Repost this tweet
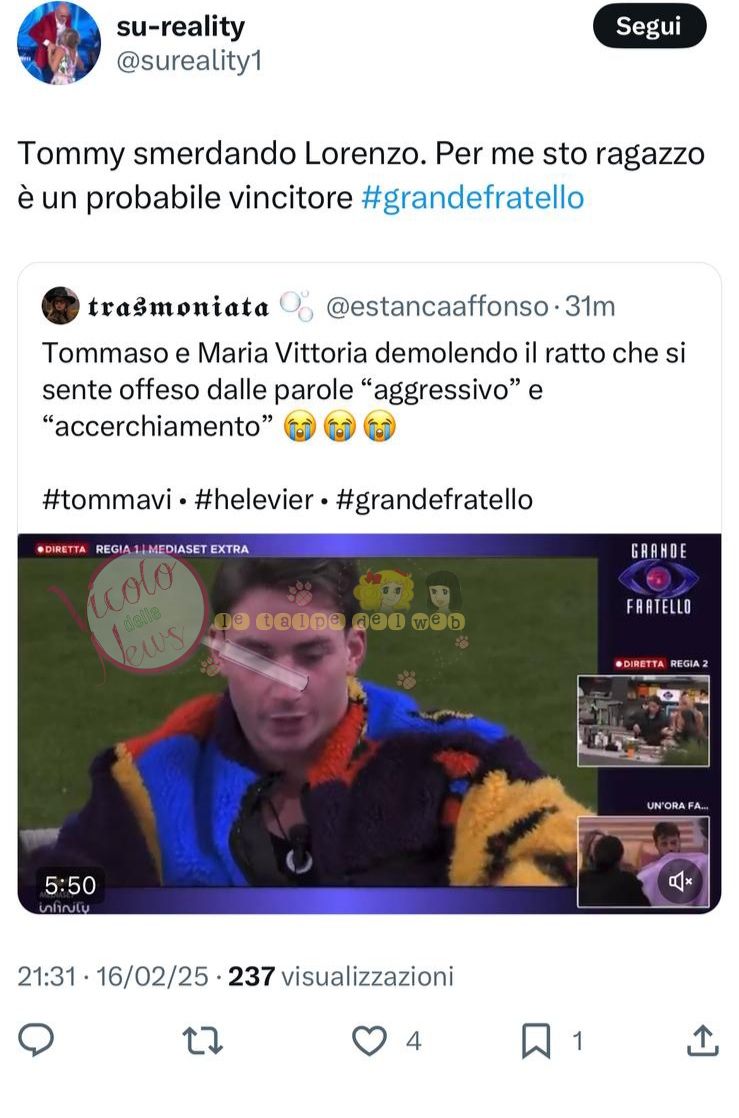The image size is (739, 1118). (x=204, y=1041)
